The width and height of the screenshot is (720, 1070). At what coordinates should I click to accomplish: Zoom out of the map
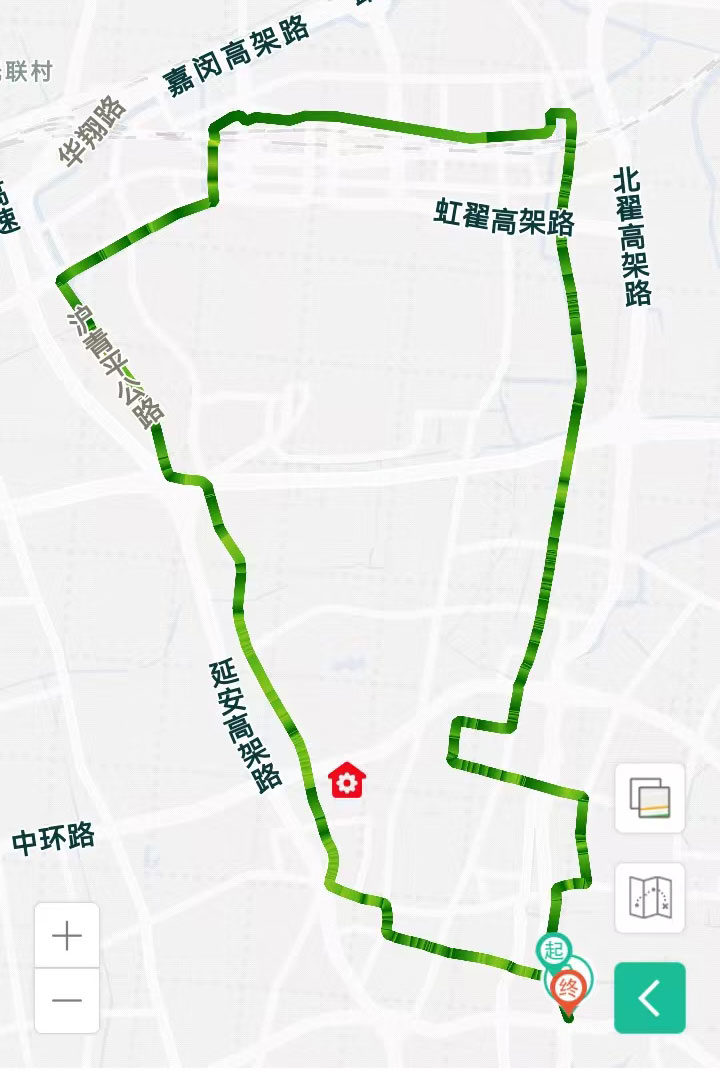67,1000
